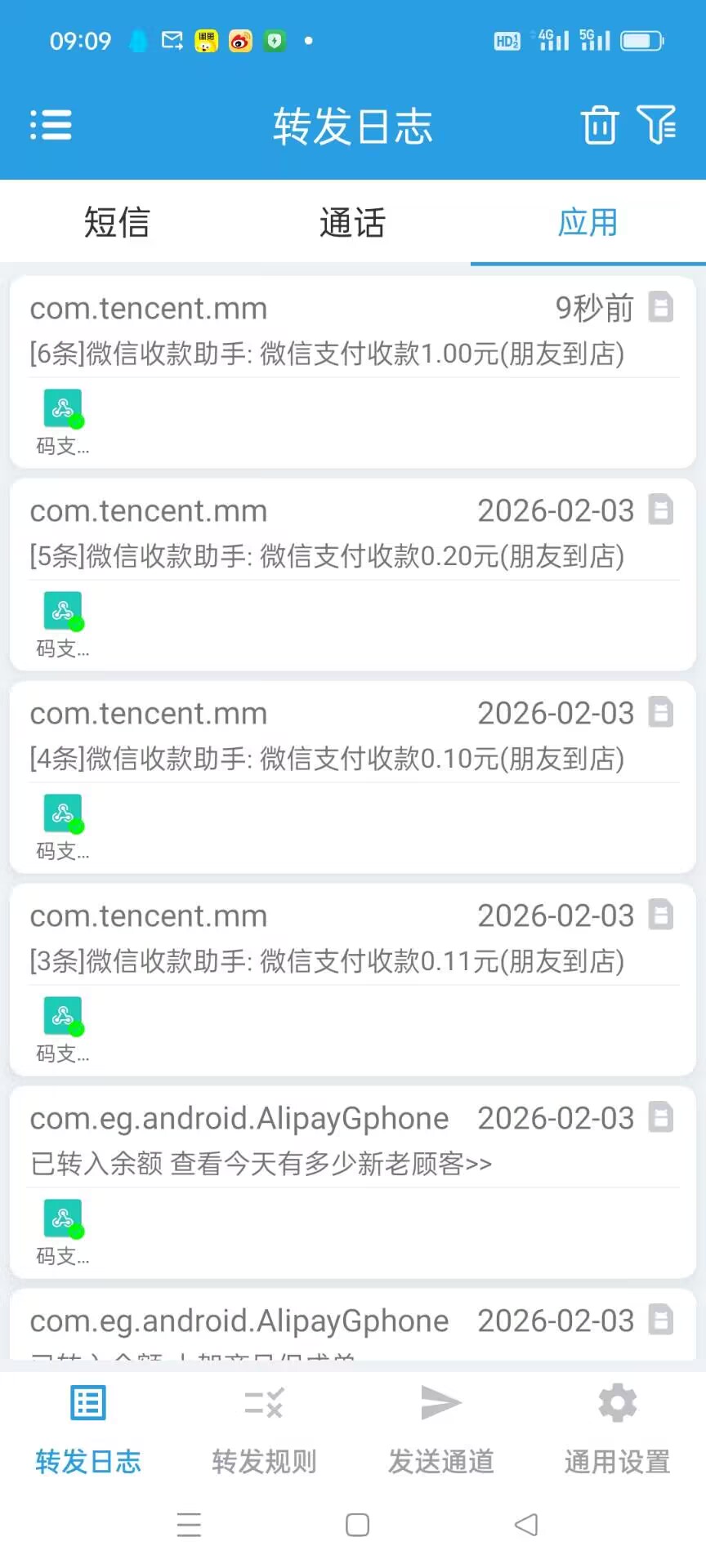Open the filter funnel icon
Viewport: 706px width, 1568px height.
click(659, 126)
